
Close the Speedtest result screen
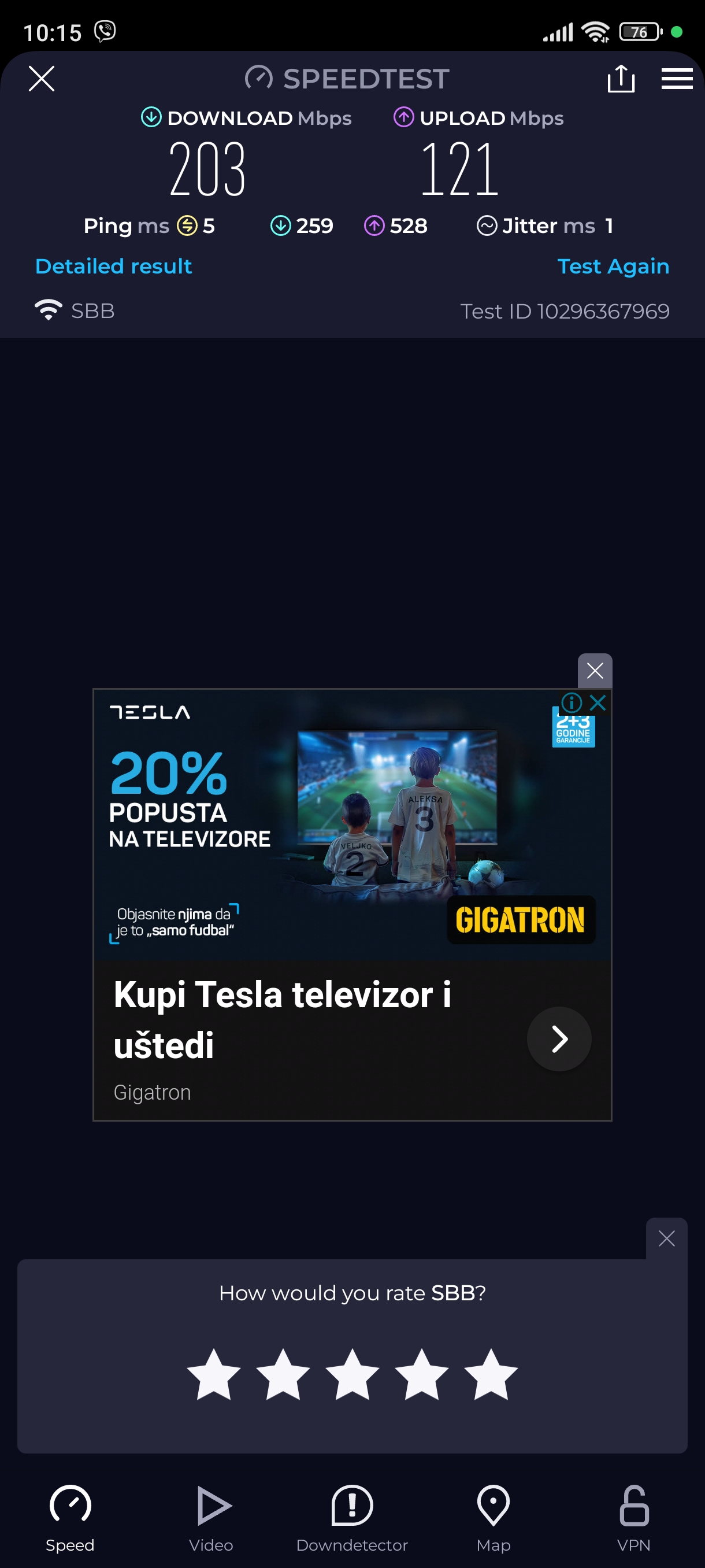tap(42, 79)
